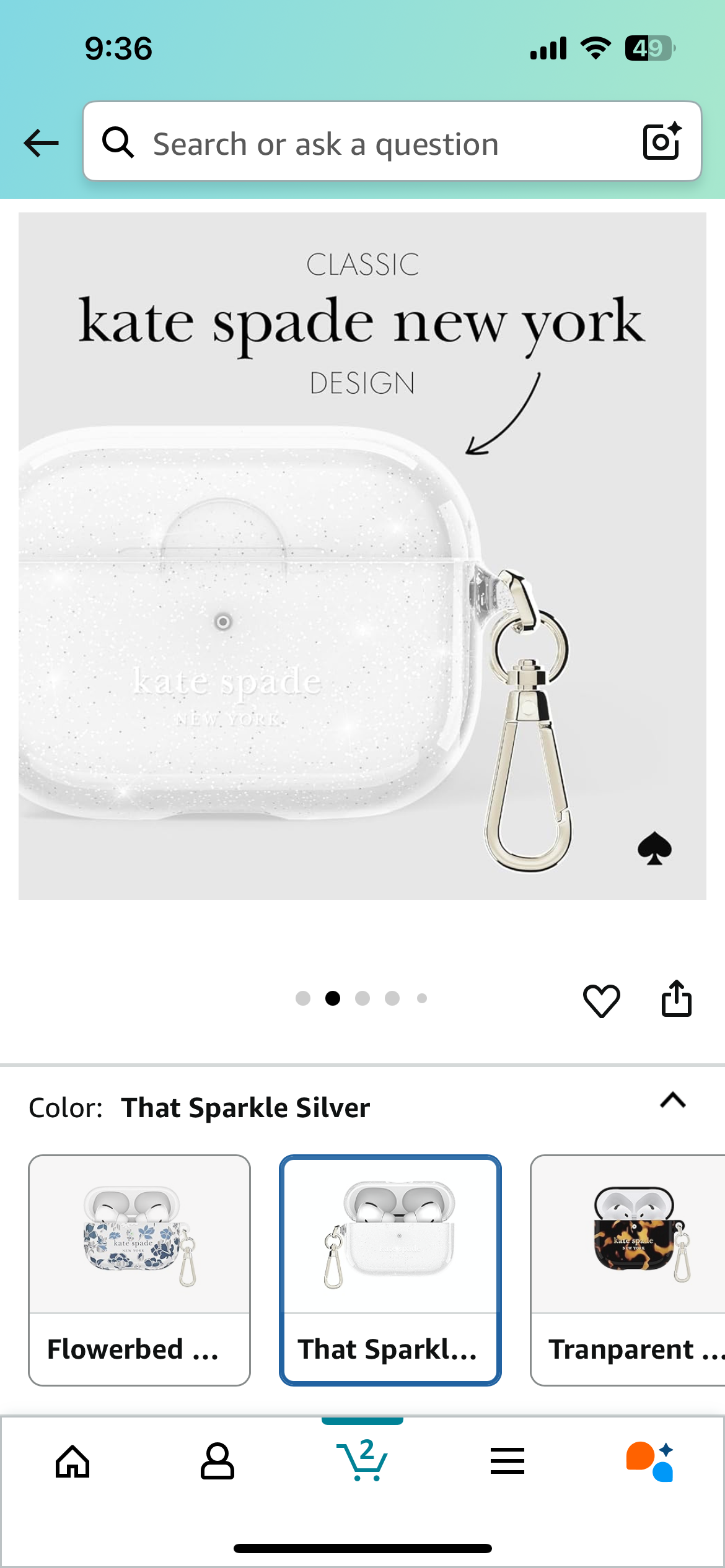Viewport: 725px width, 1568px height.
Task: Add item to wish list with heart
Action: 601,1000
